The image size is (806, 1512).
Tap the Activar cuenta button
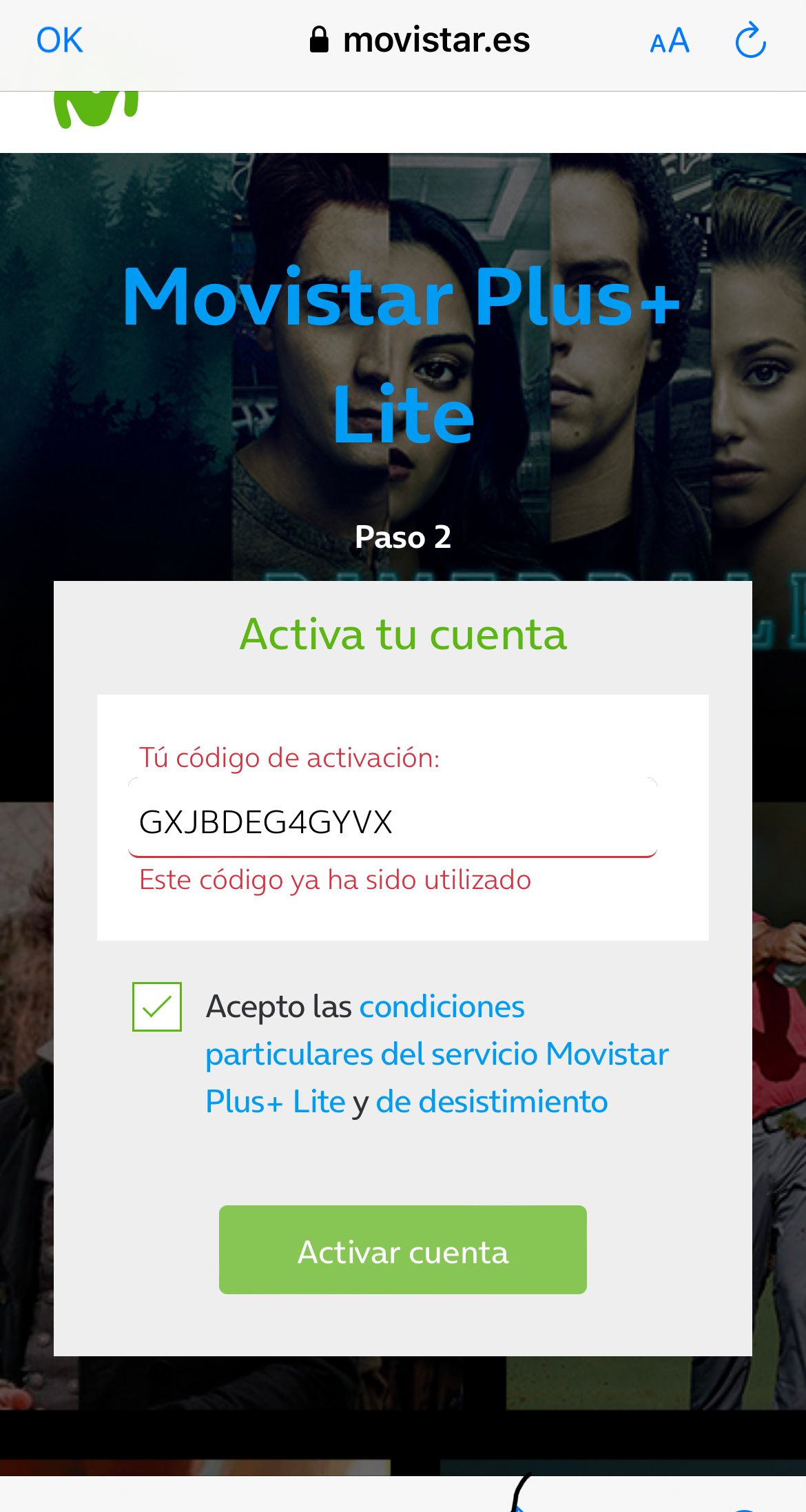tap(403, 1249)
